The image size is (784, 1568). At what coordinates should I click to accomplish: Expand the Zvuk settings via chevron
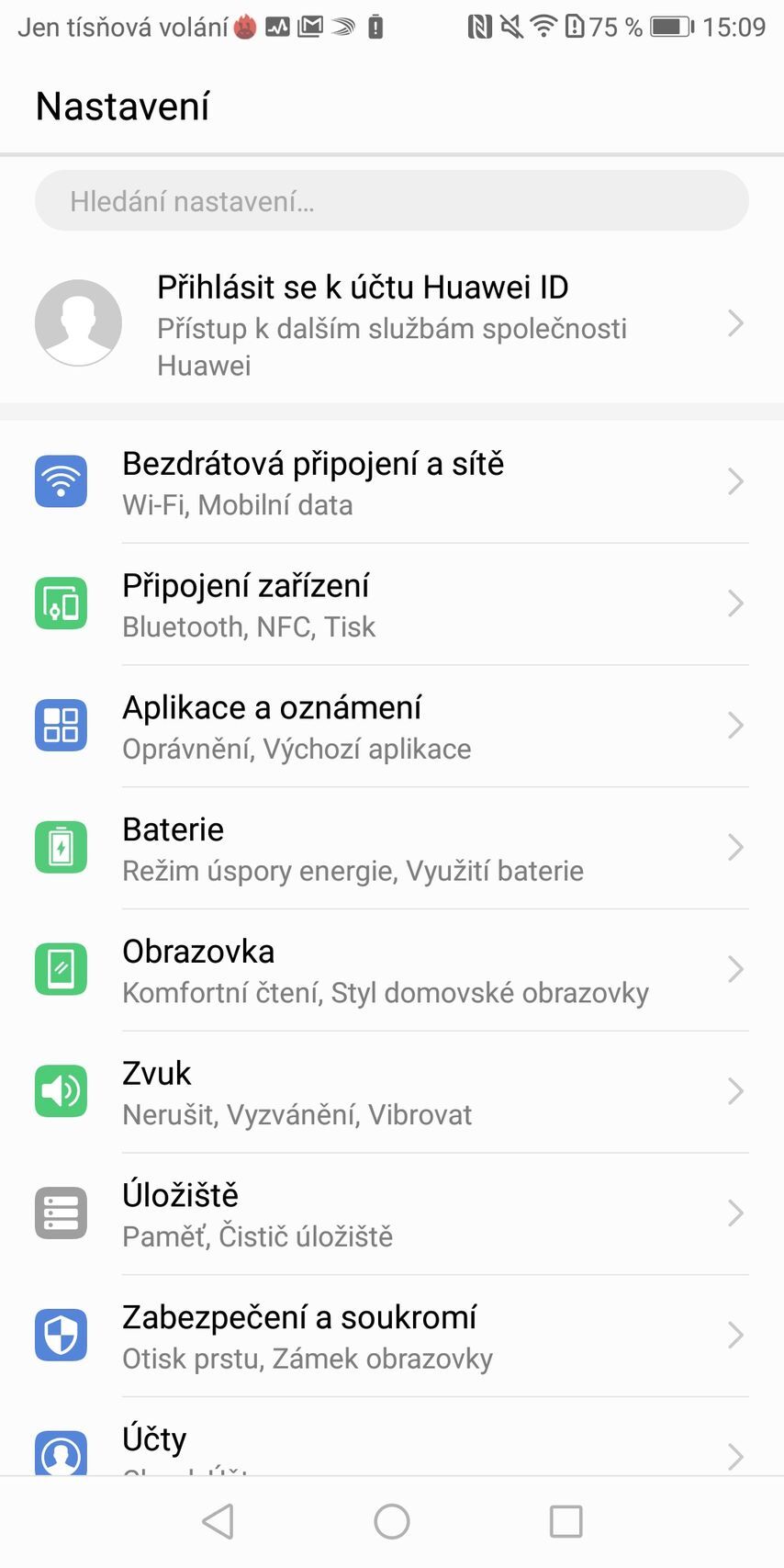click(x=734, y=1091)
